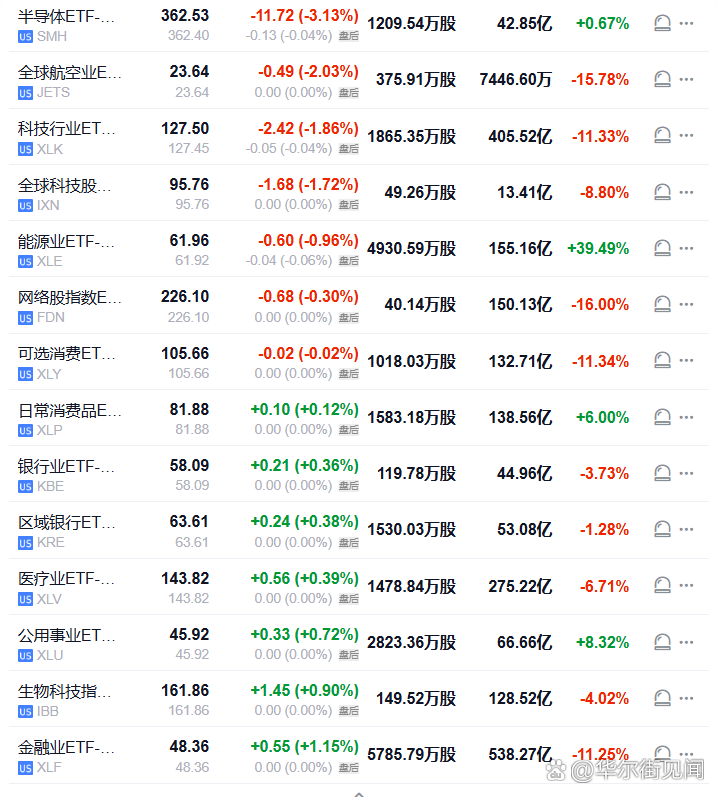
Task: Open the IBB biotech index ETF row
Action: point(66,692)
